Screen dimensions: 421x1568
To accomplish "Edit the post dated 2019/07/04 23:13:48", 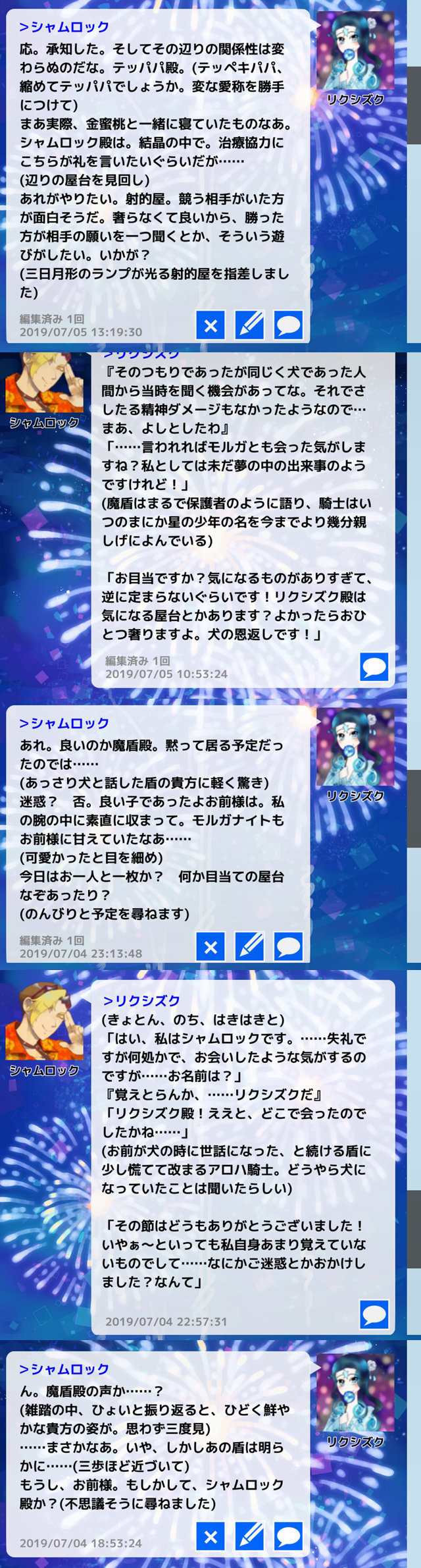I will pos(249,946).
